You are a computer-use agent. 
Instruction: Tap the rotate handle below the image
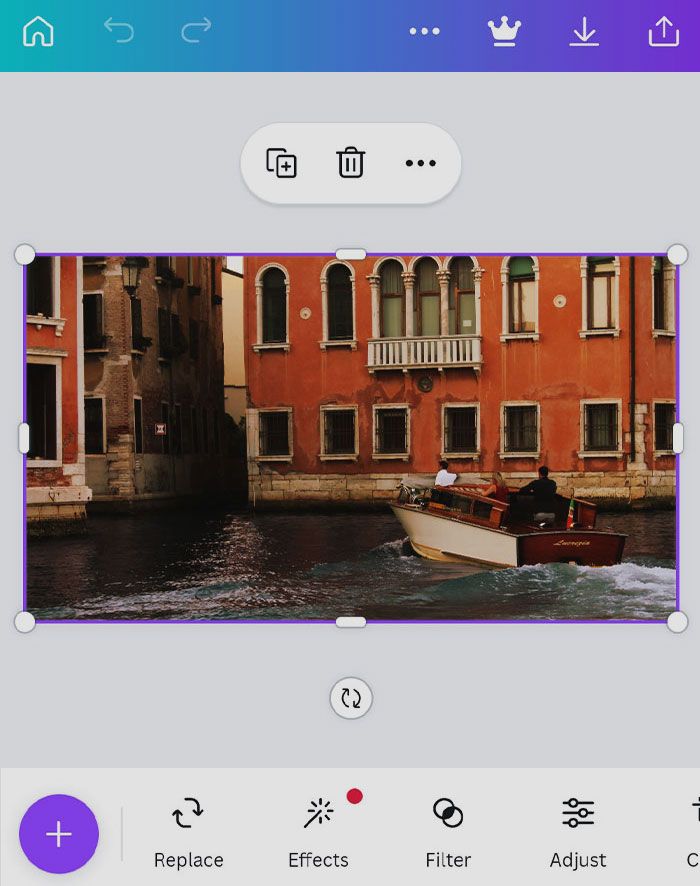[x=351, y=698]
